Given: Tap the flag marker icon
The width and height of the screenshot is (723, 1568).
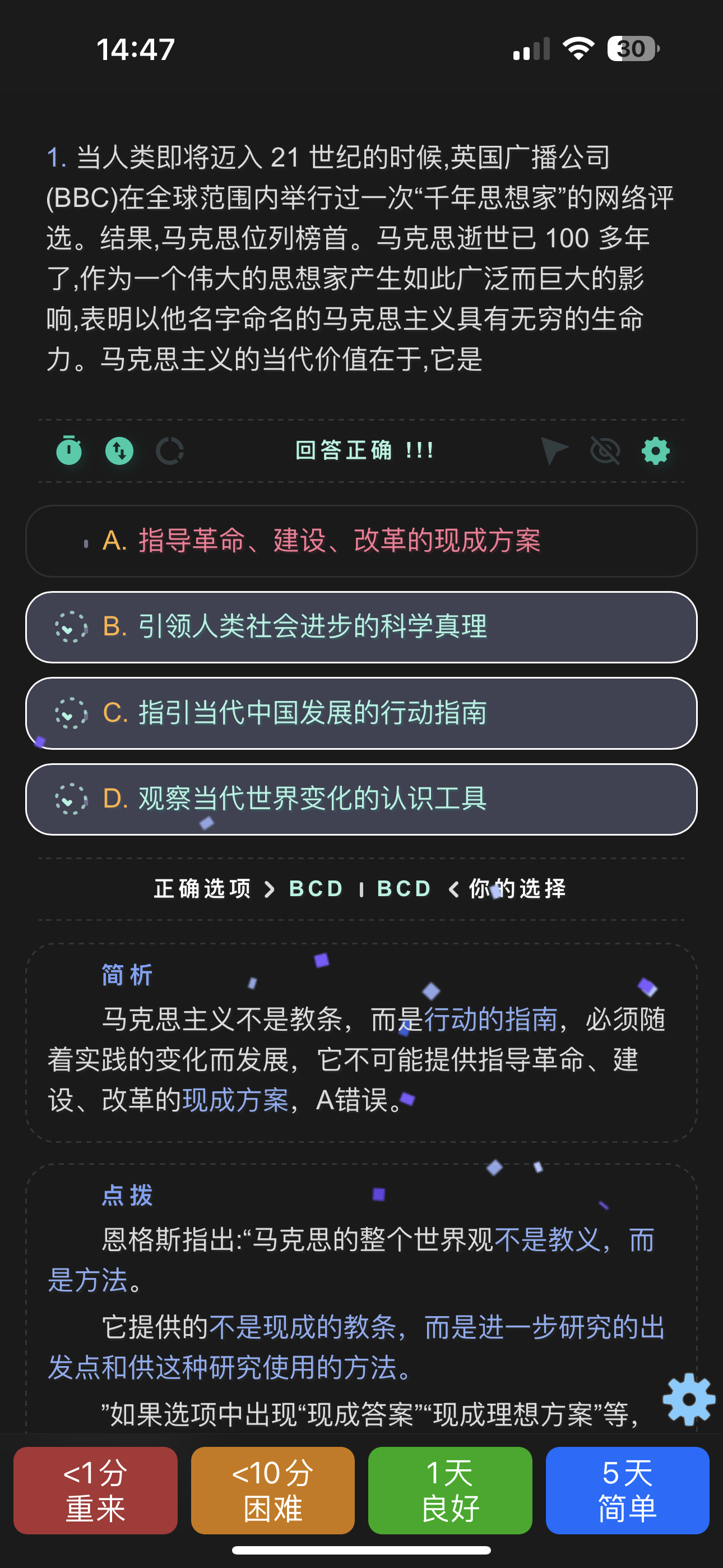Looking at the screenshot, I should pos(554,451).
